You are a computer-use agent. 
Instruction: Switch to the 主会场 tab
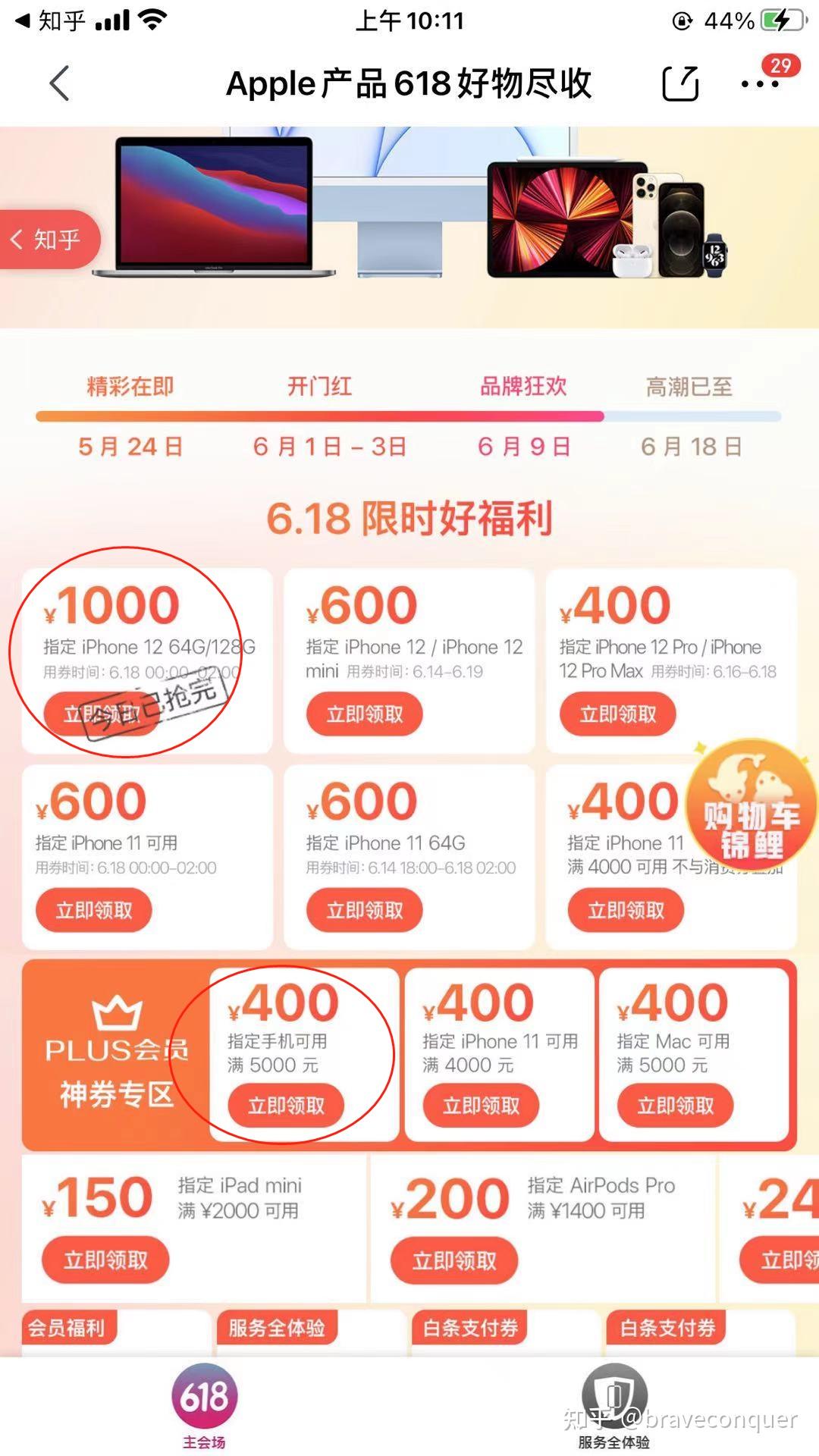(x=205, y=1407)
